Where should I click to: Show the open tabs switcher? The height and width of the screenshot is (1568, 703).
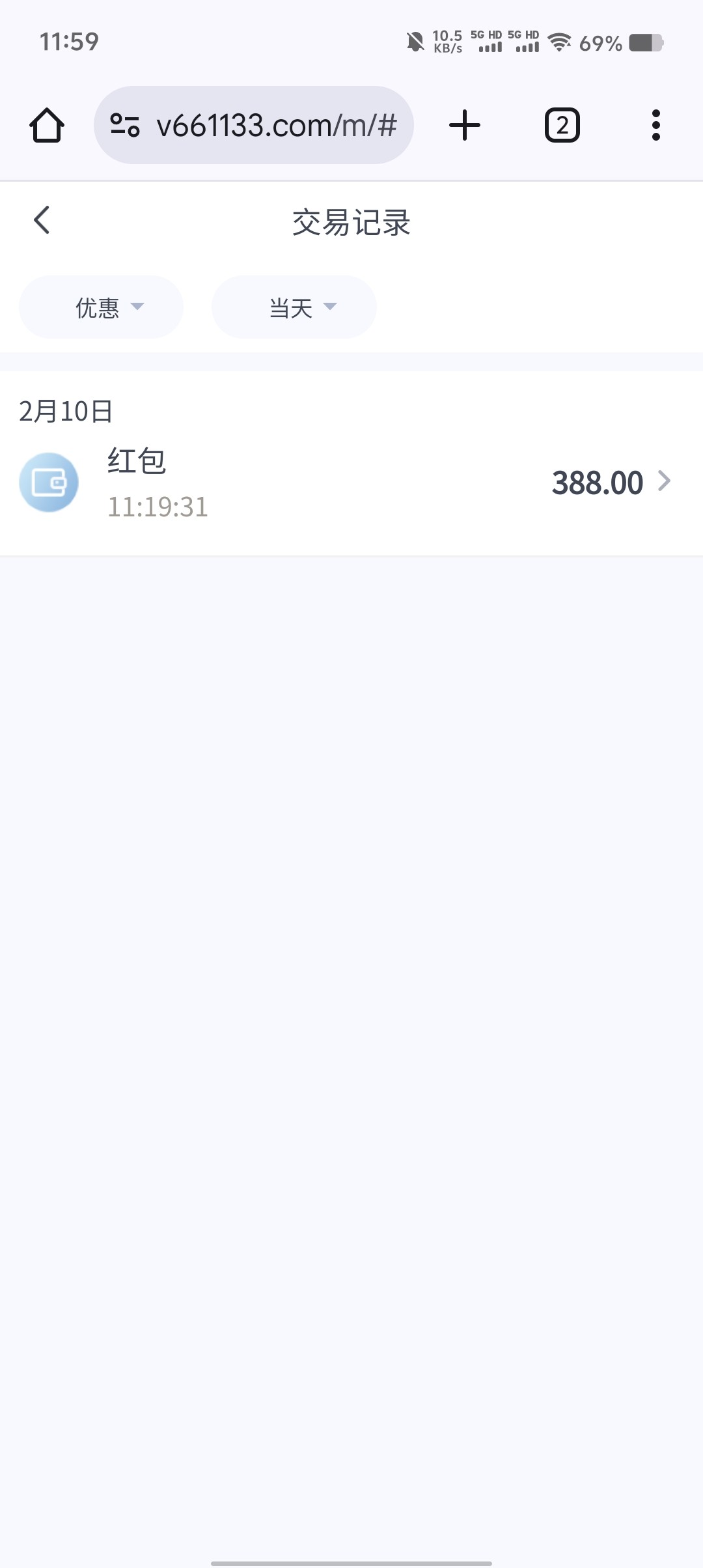562,125
